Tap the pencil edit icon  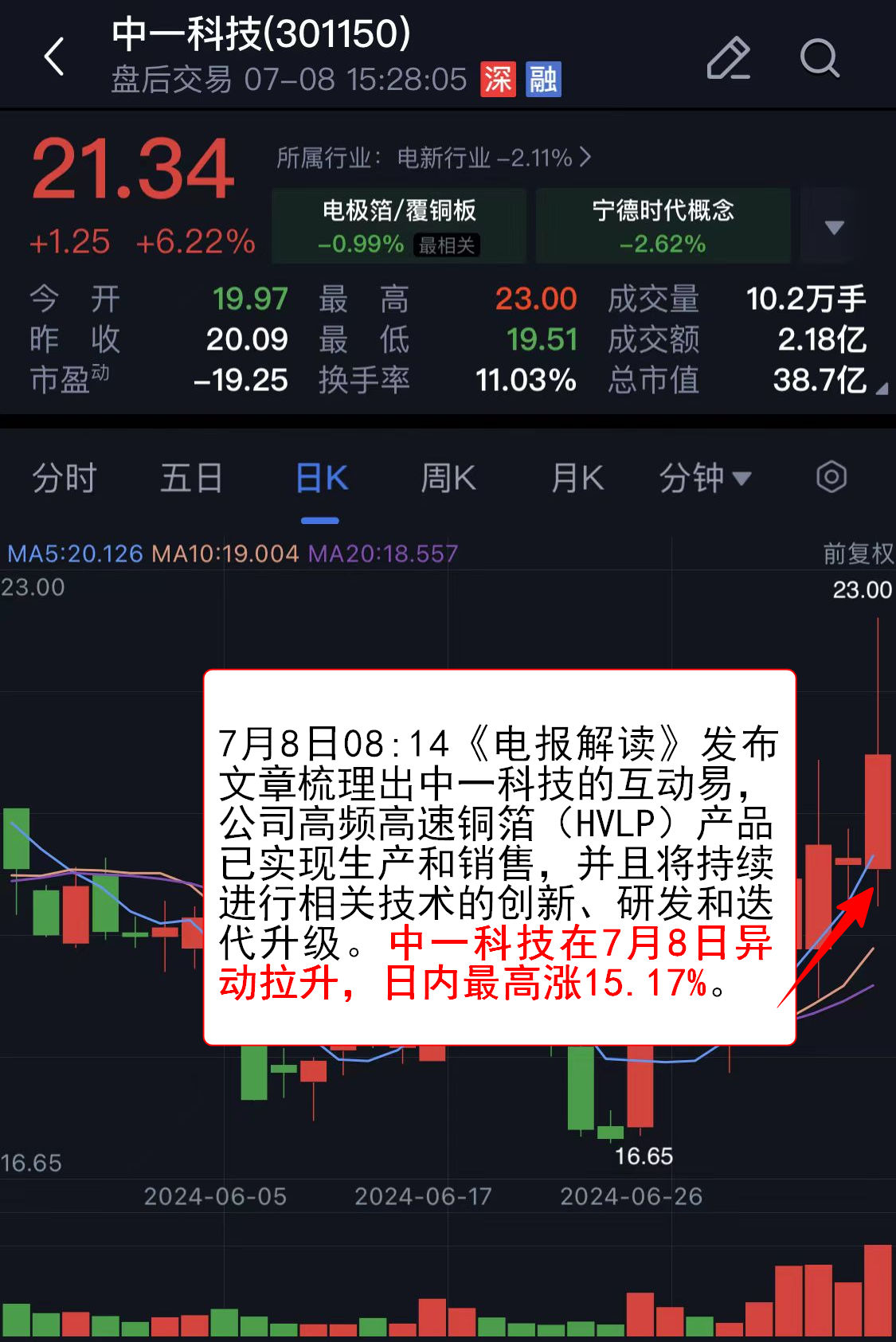pos(728,58)
